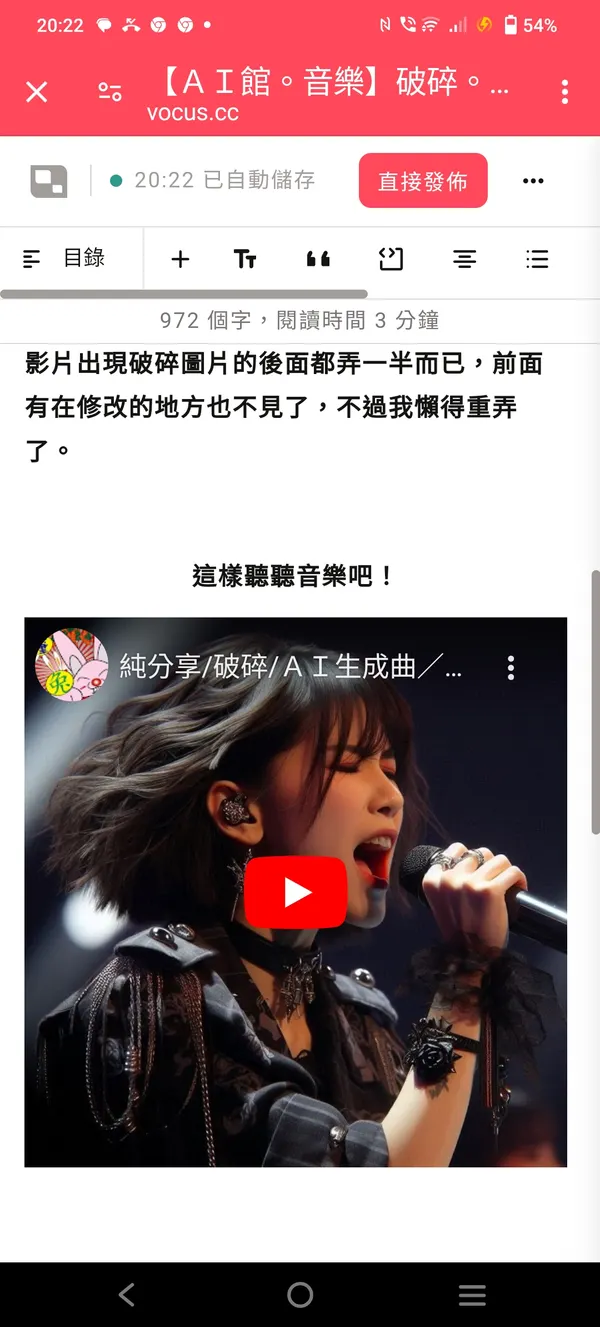Apply blockquote formatting
This screenshot has width=600, height=1327.
coord(318,260)
